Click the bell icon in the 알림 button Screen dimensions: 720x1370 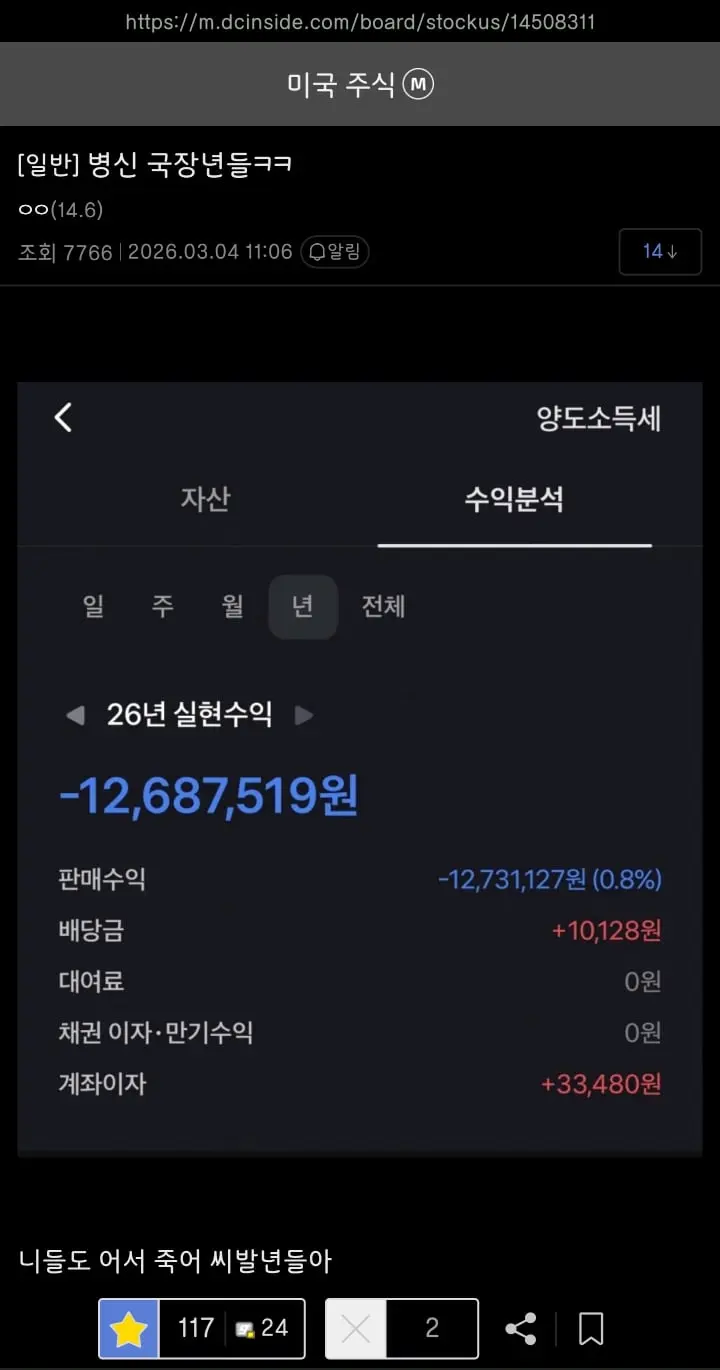[x=316, y=252]
